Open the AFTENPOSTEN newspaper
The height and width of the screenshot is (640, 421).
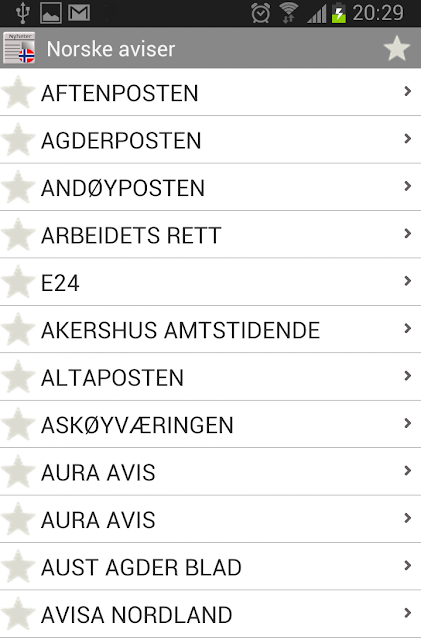210,92
